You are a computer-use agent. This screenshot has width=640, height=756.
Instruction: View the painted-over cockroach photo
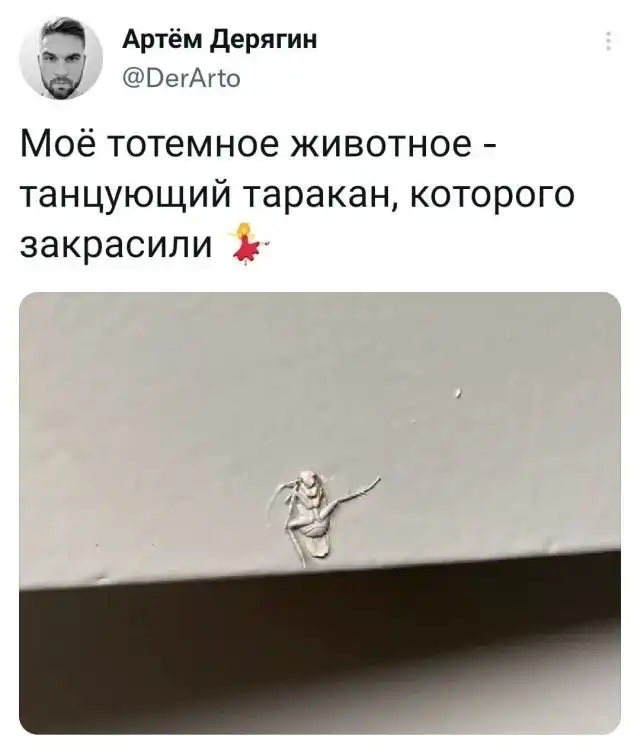[320, 512]
